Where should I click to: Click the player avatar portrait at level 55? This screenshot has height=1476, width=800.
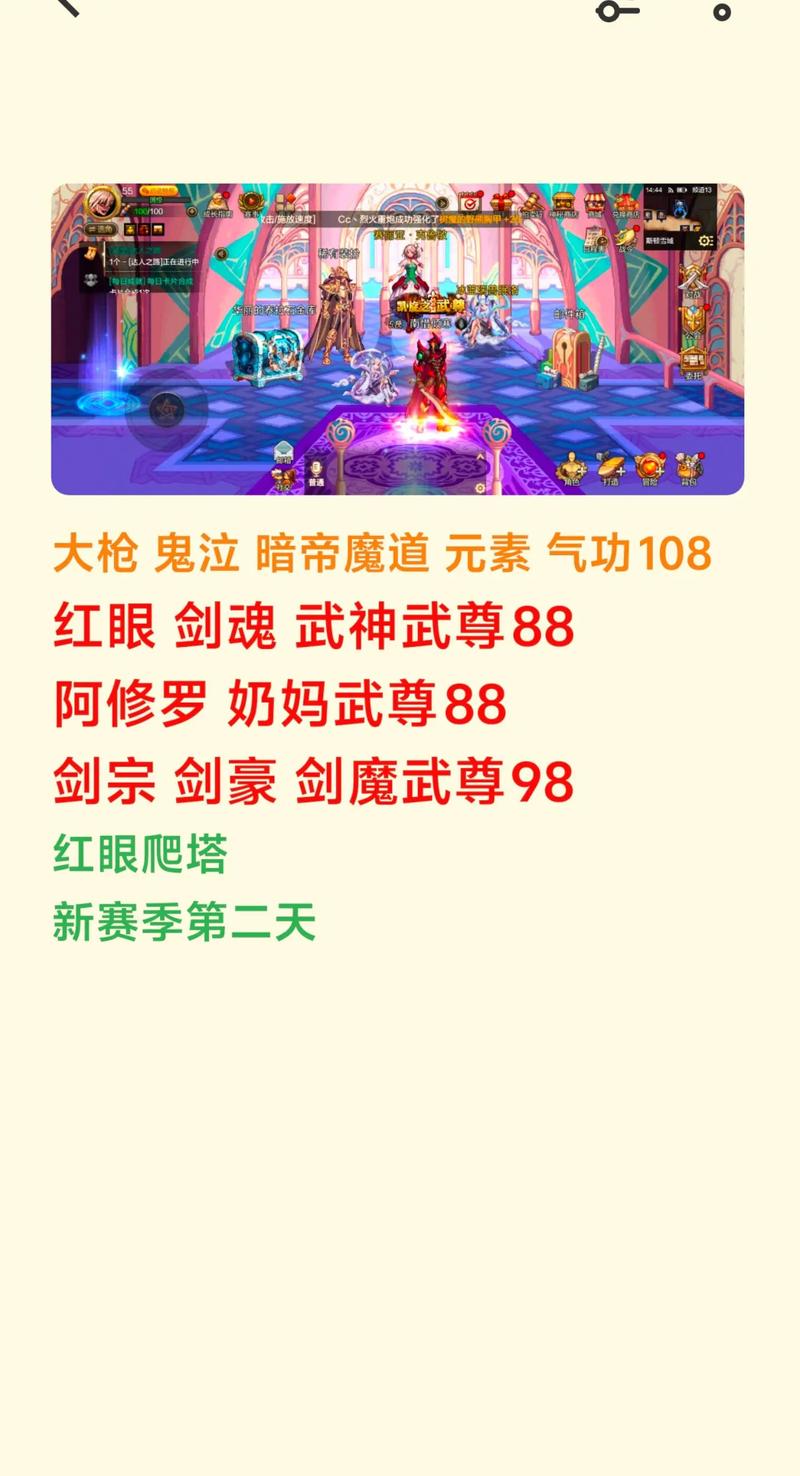point(101,204)
